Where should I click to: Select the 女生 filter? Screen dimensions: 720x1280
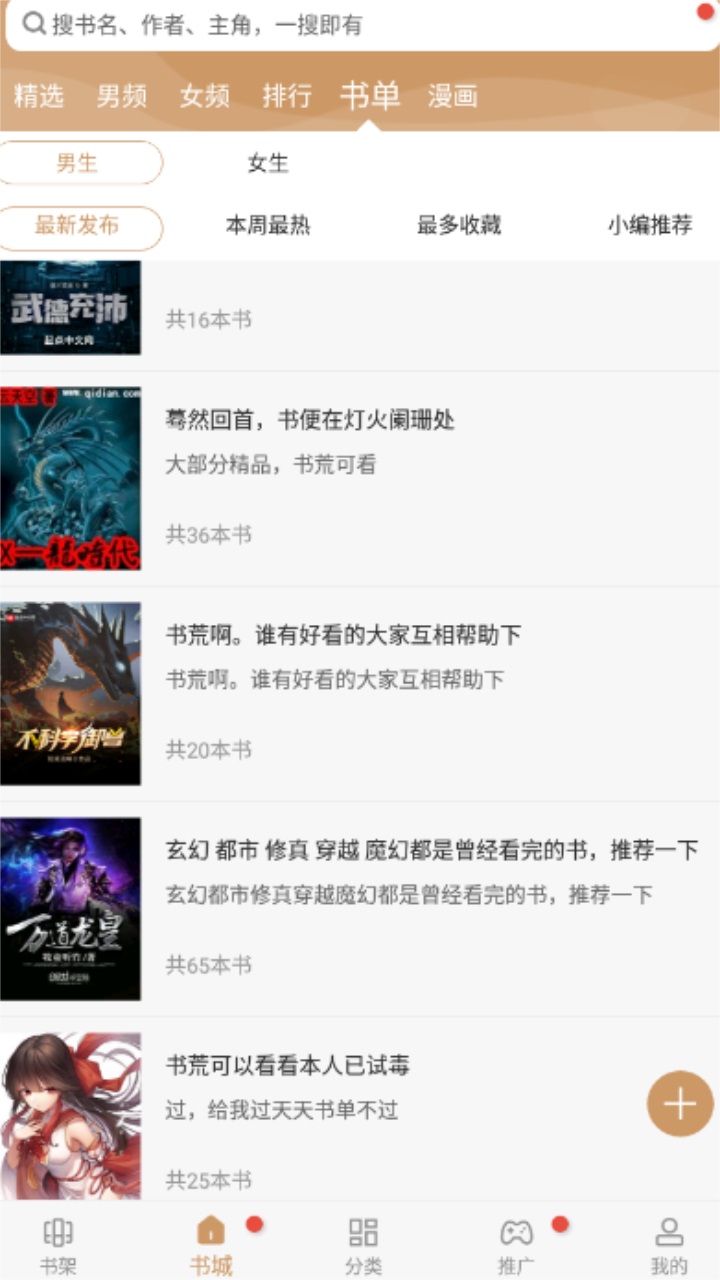click(268, 163)
